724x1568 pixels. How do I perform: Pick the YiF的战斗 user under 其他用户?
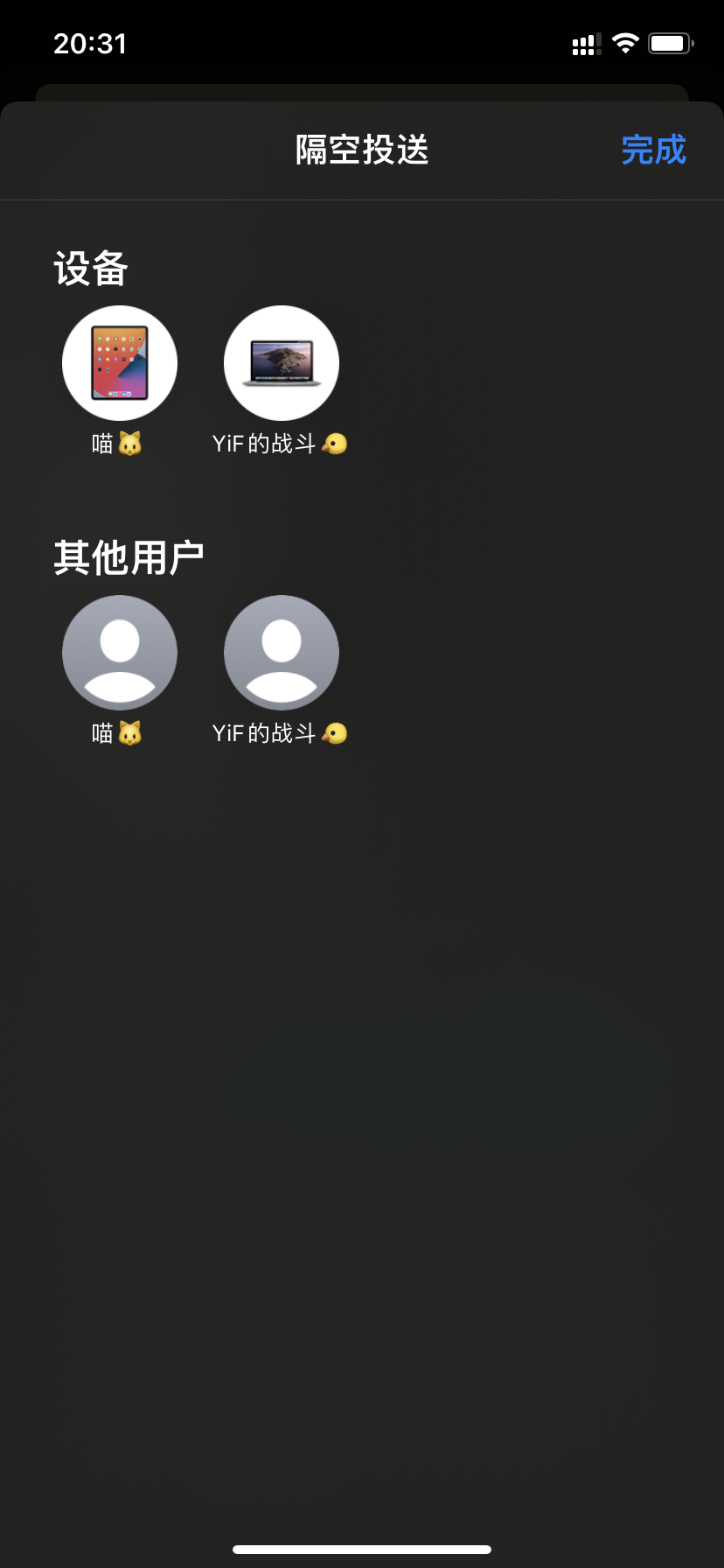[281, 653]
